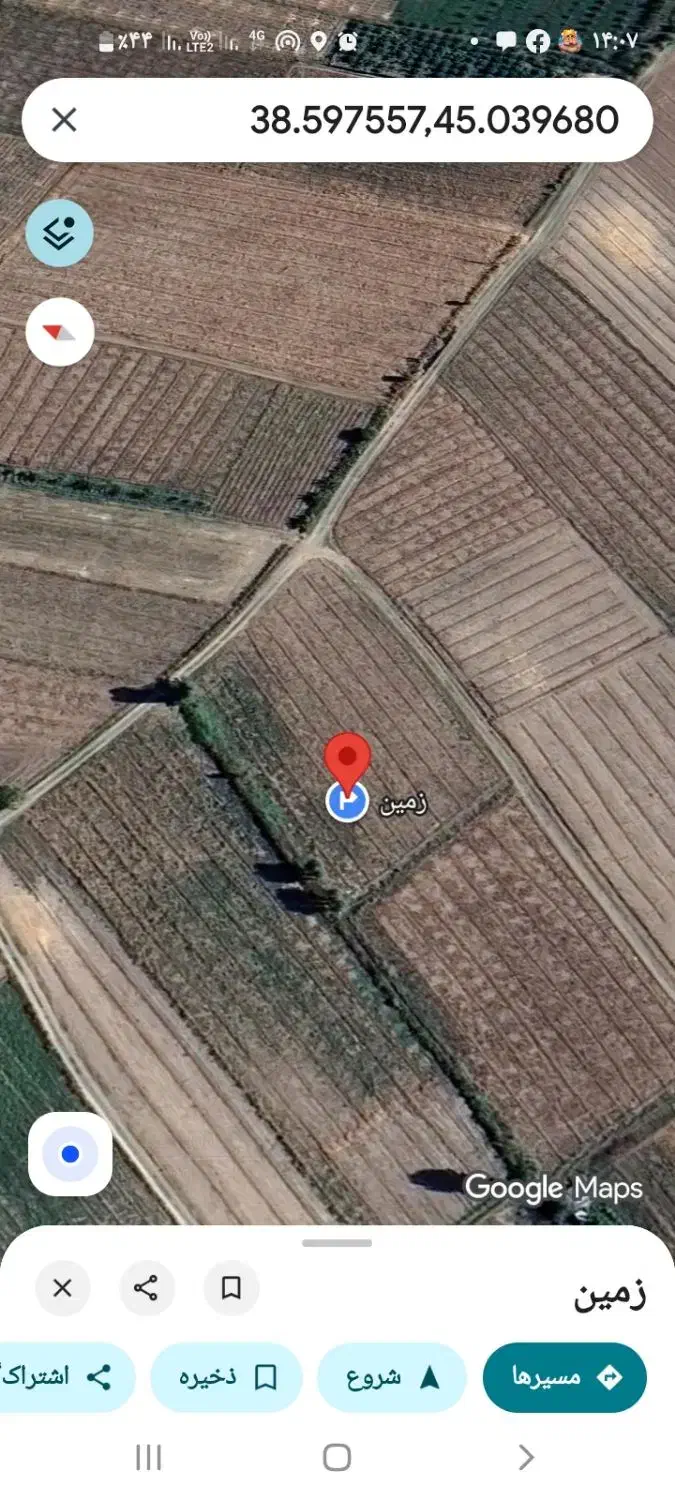Screen dimensions: 675x1500
Task: Save place using the ذخیره chip
Action: 226,1377
